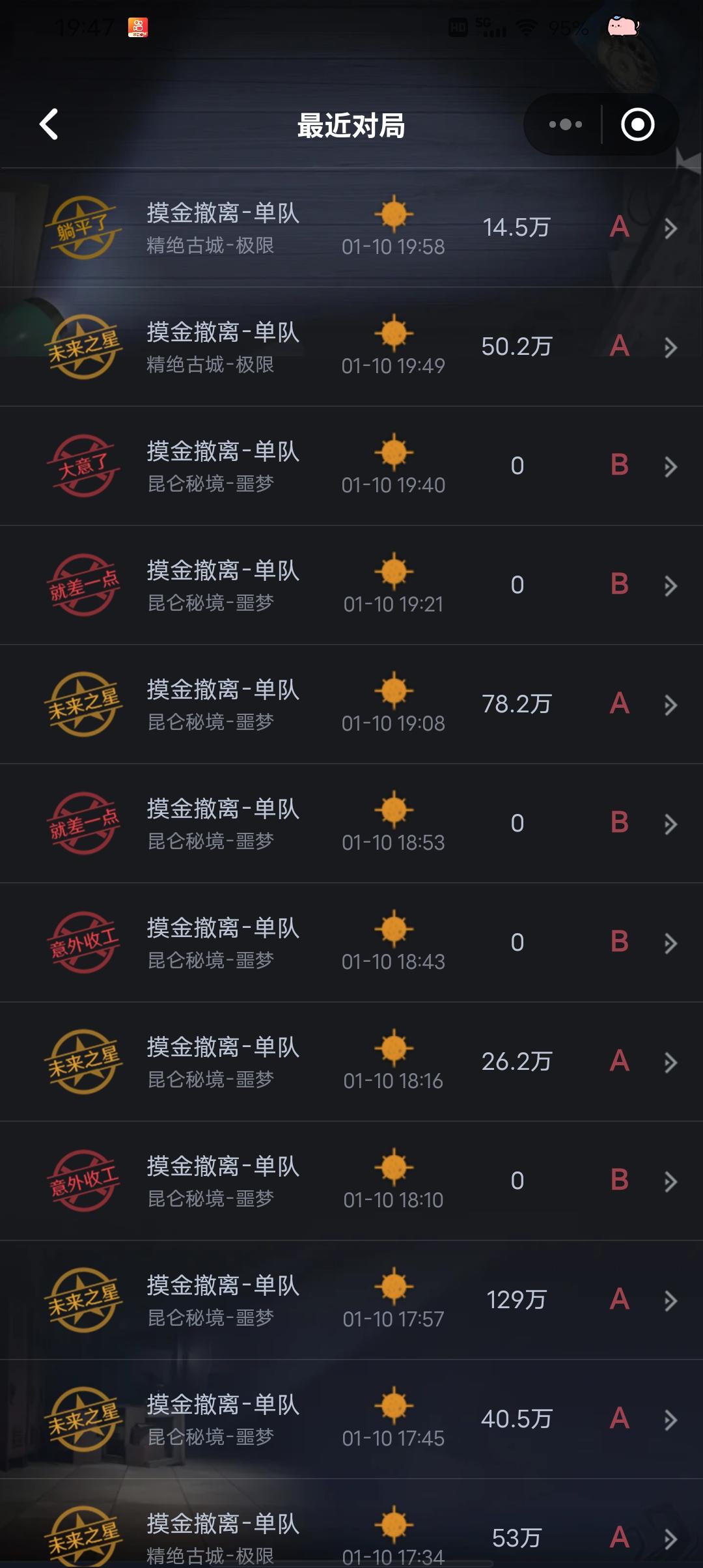This screenshot has width=703, height=1568.
Task: Open the match played at 01-10 19:58
Action: pyautogui.click(x=351, y=228)
